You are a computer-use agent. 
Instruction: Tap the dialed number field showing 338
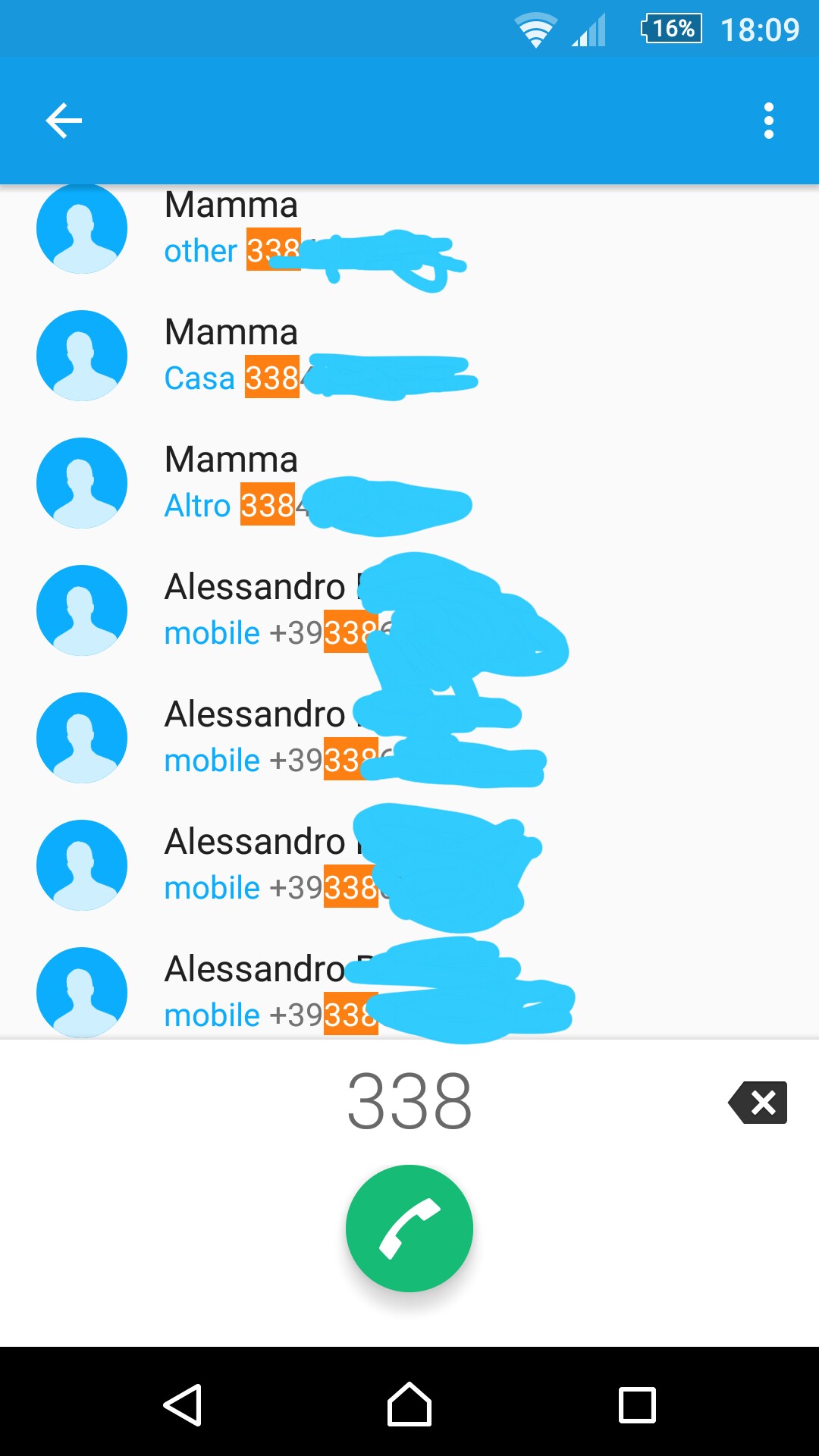pyautogui.click(x=409, y=1102)
